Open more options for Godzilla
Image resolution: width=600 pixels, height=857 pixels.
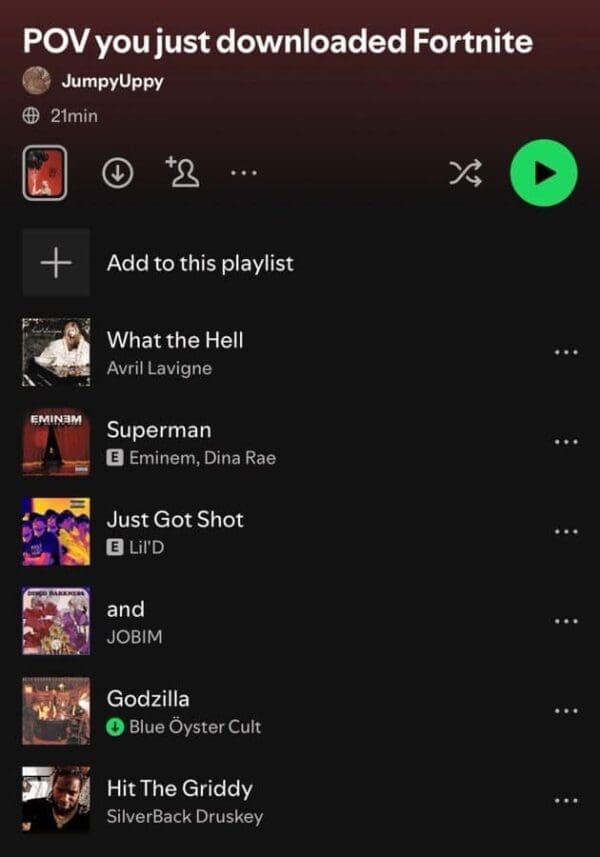(565, 710)
